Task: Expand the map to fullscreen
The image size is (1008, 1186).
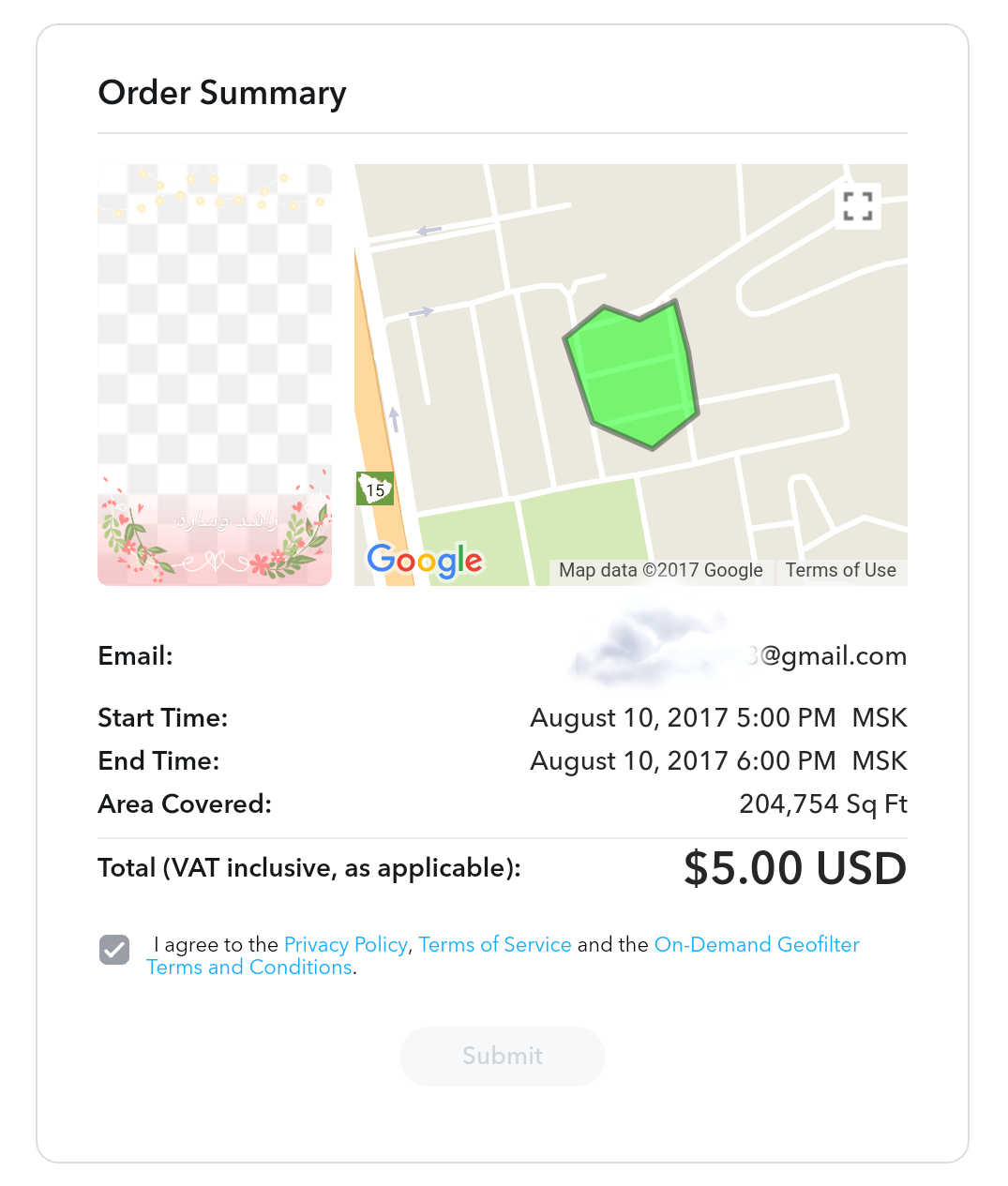Action: (x=857, y=206)
